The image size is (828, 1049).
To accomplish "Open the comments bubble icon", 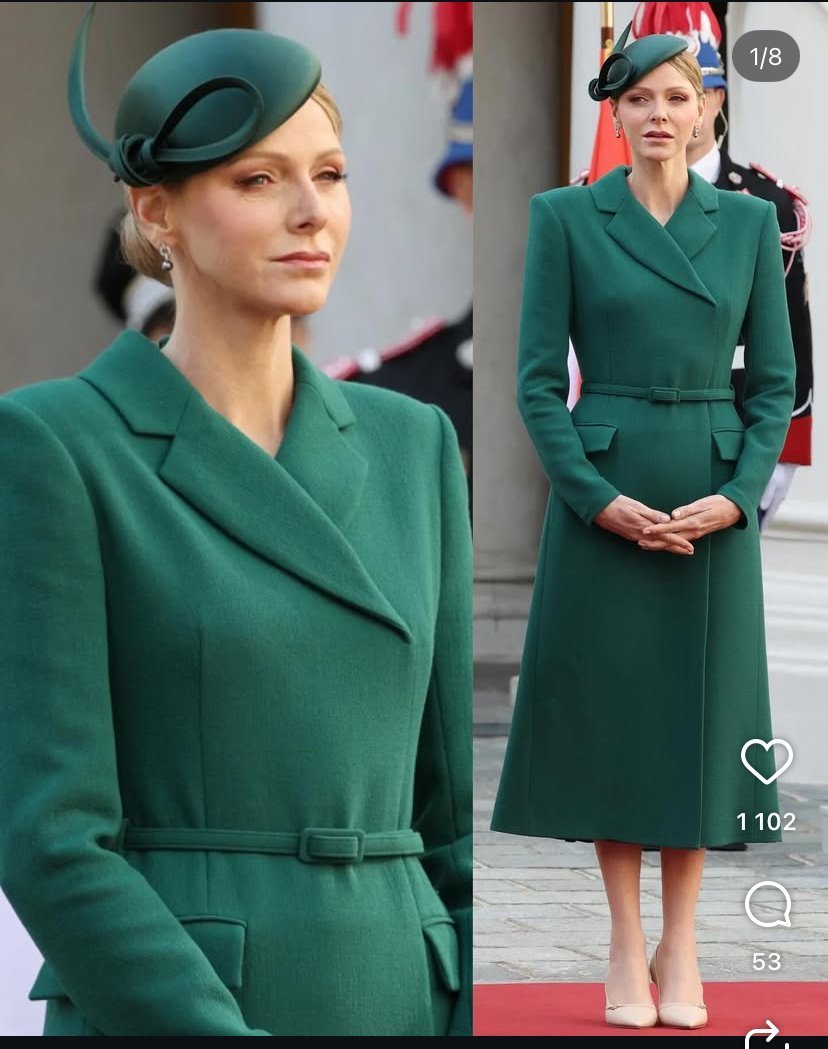I will pos(768,904).
